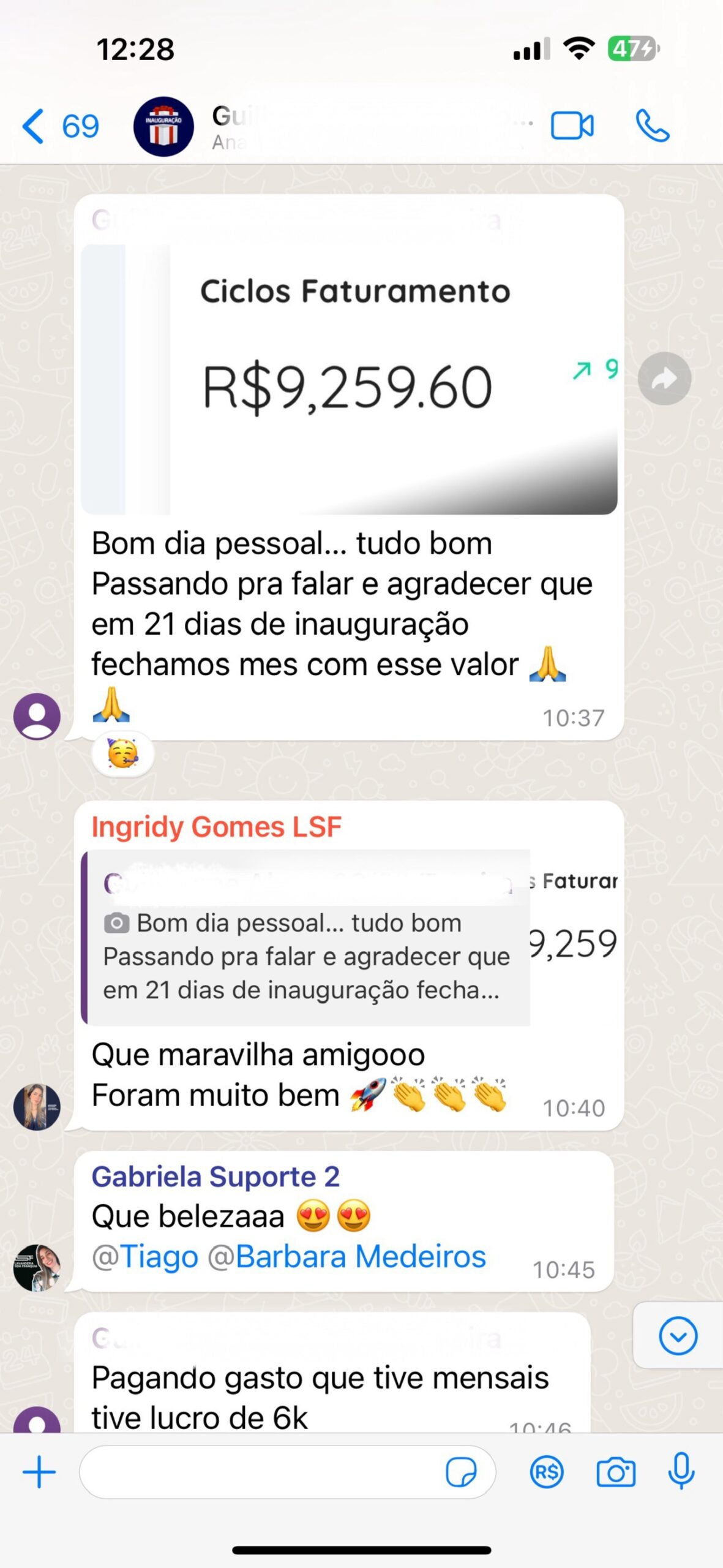View the party face reaction on the message

click(x=122, y=753)
